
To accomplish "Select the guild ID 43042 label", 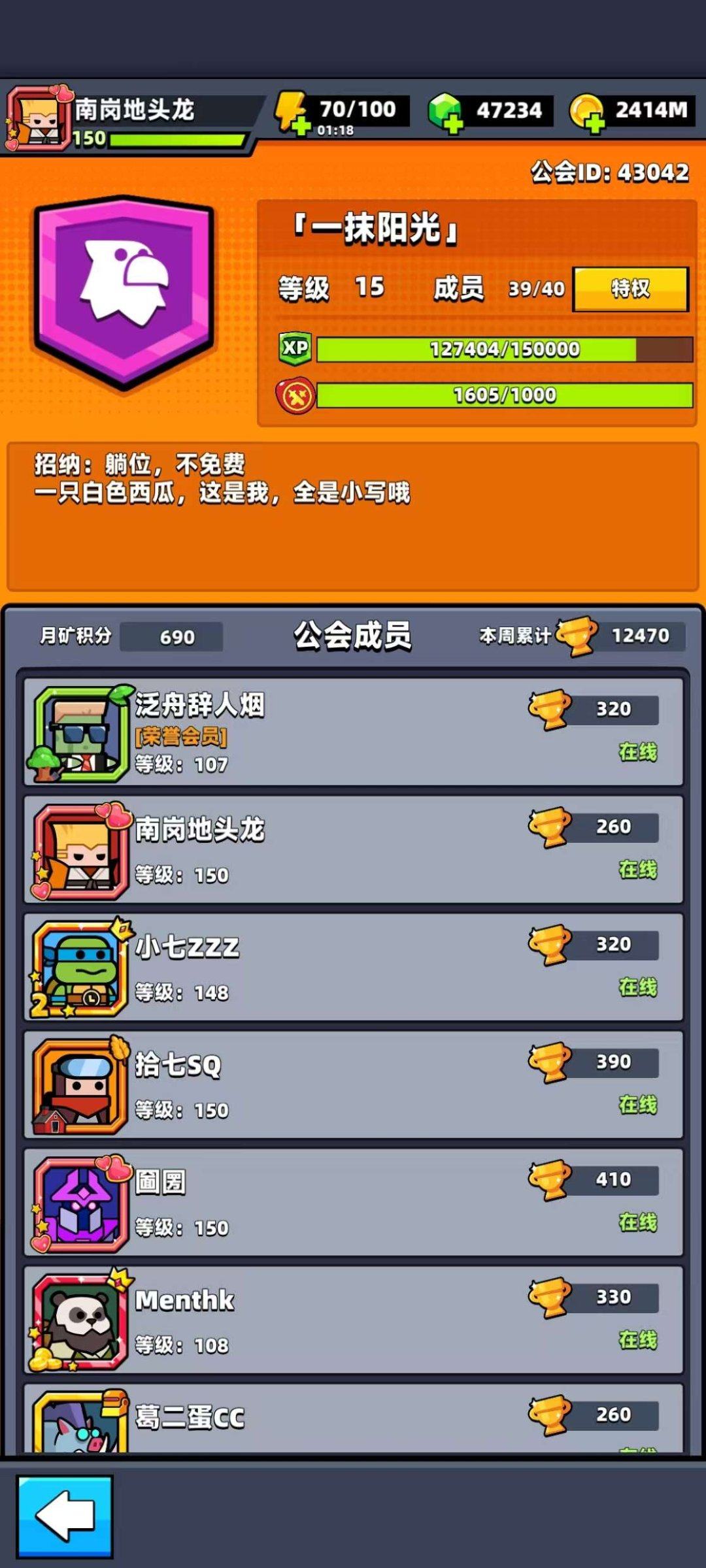I will coord(608,173).
